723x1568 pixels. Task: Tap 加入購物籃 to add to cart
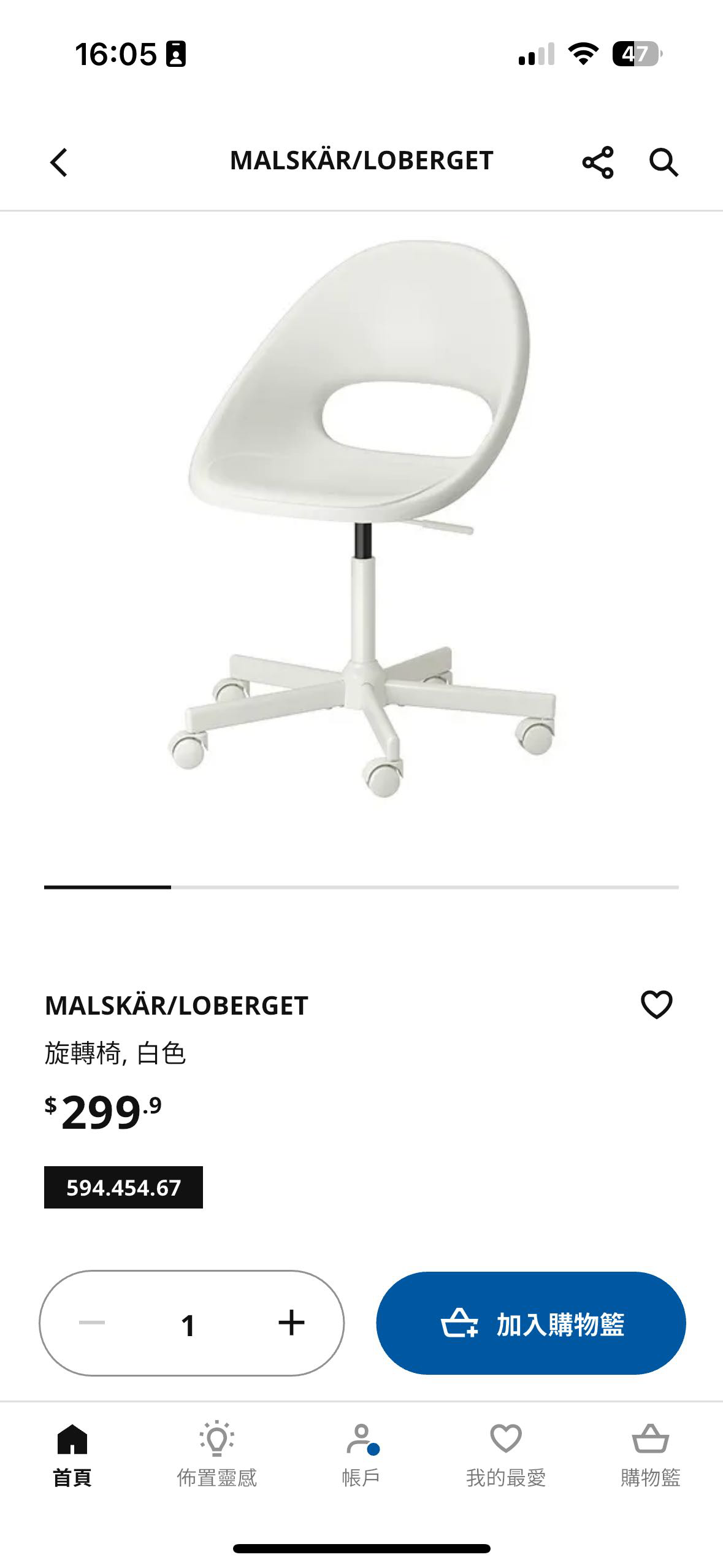[x=531, y=1323]
